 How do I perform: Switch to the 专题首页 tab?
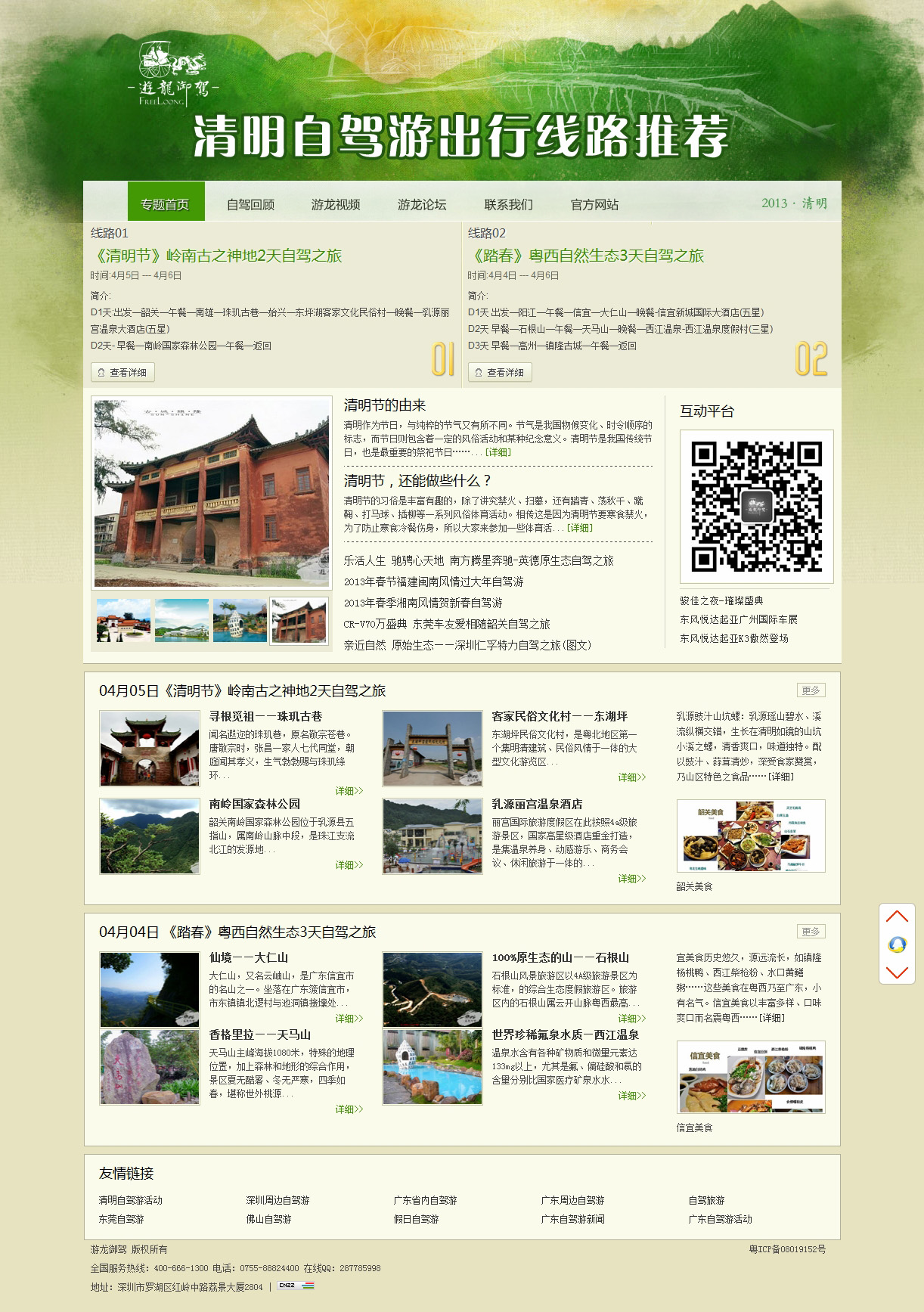pyautogui.click(x=165, y=204)
